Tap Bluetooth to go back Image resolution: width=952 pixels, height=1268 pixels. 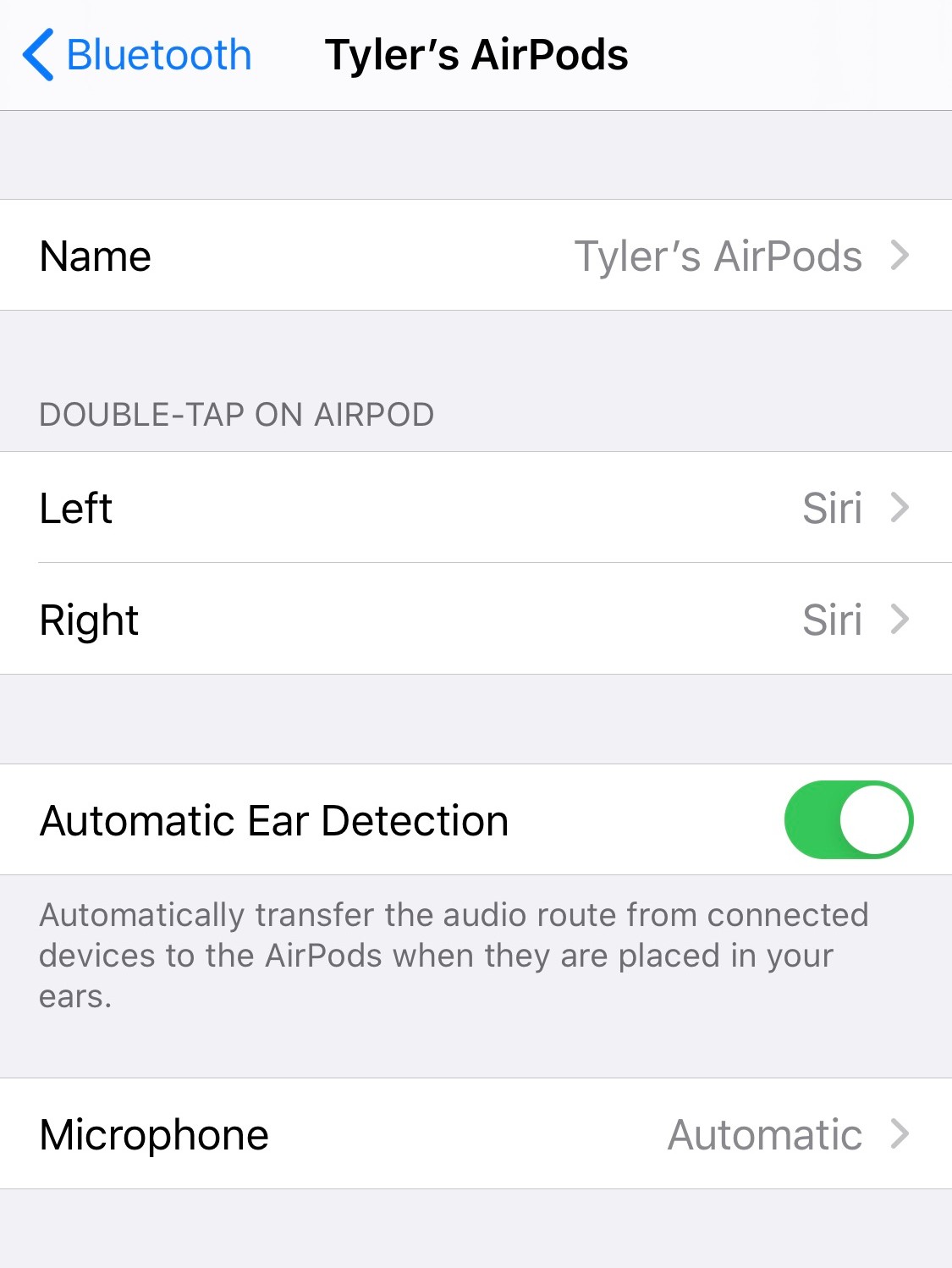click(x=158, y=54)
